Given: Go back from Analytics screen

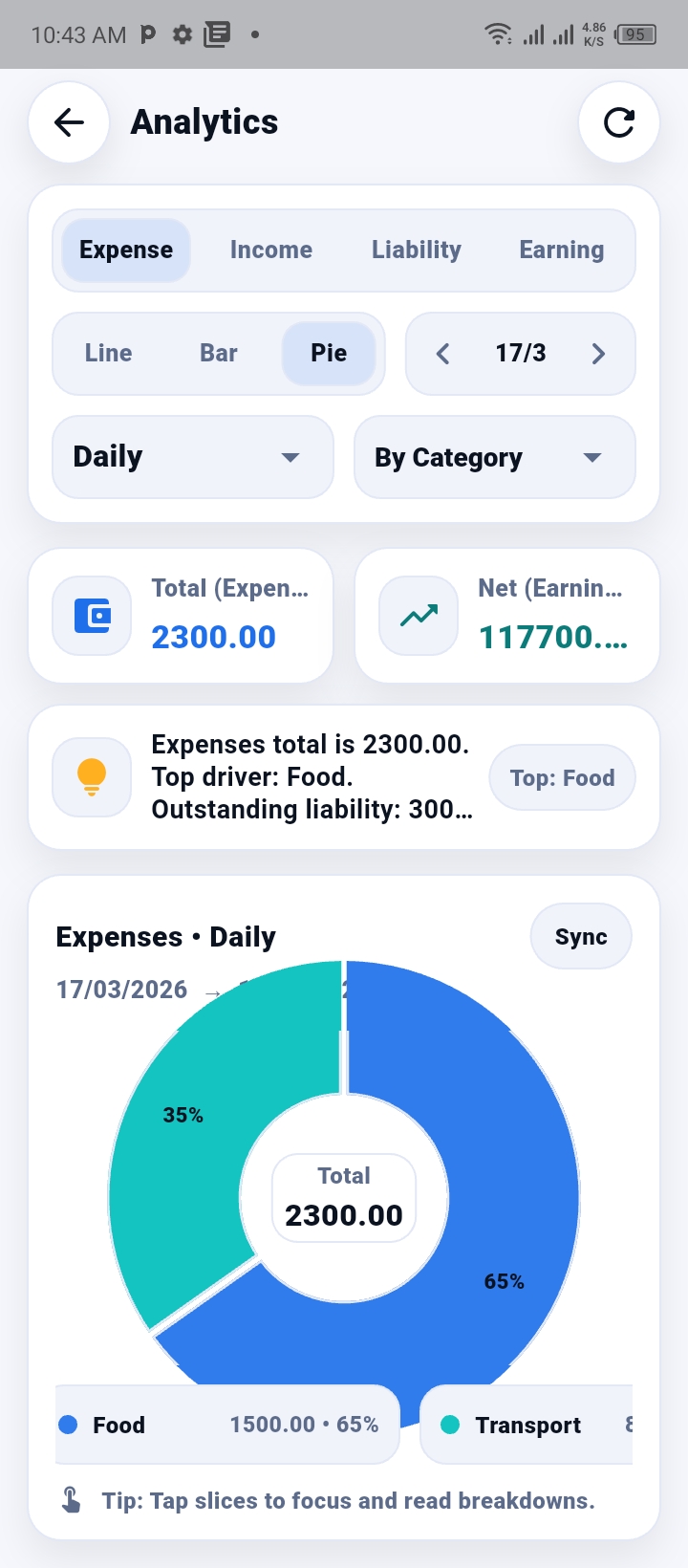Looking at the screenshot, I should click(x=69, y=122).
